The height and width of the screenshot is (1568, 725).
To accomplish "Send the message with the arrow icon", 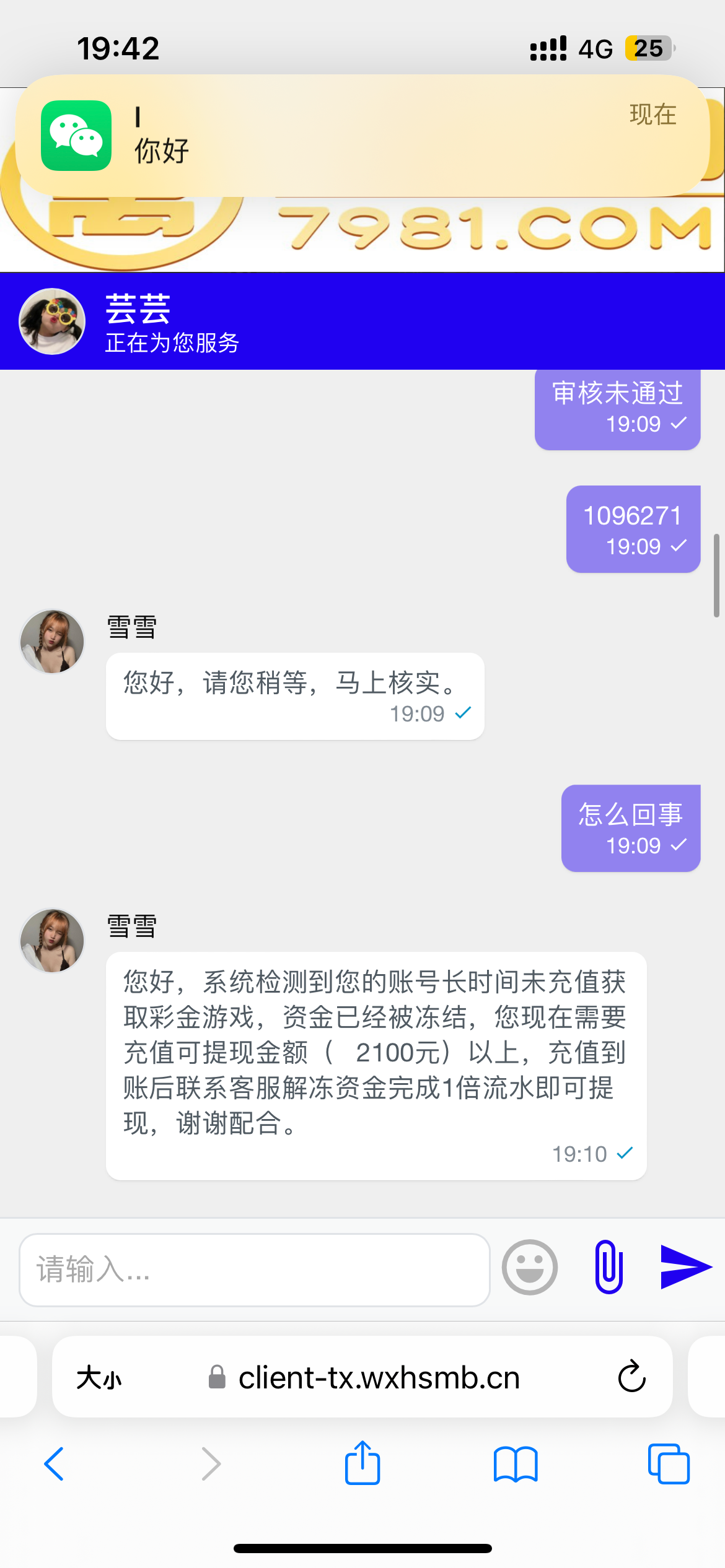I will click(x=685, y=1267).
